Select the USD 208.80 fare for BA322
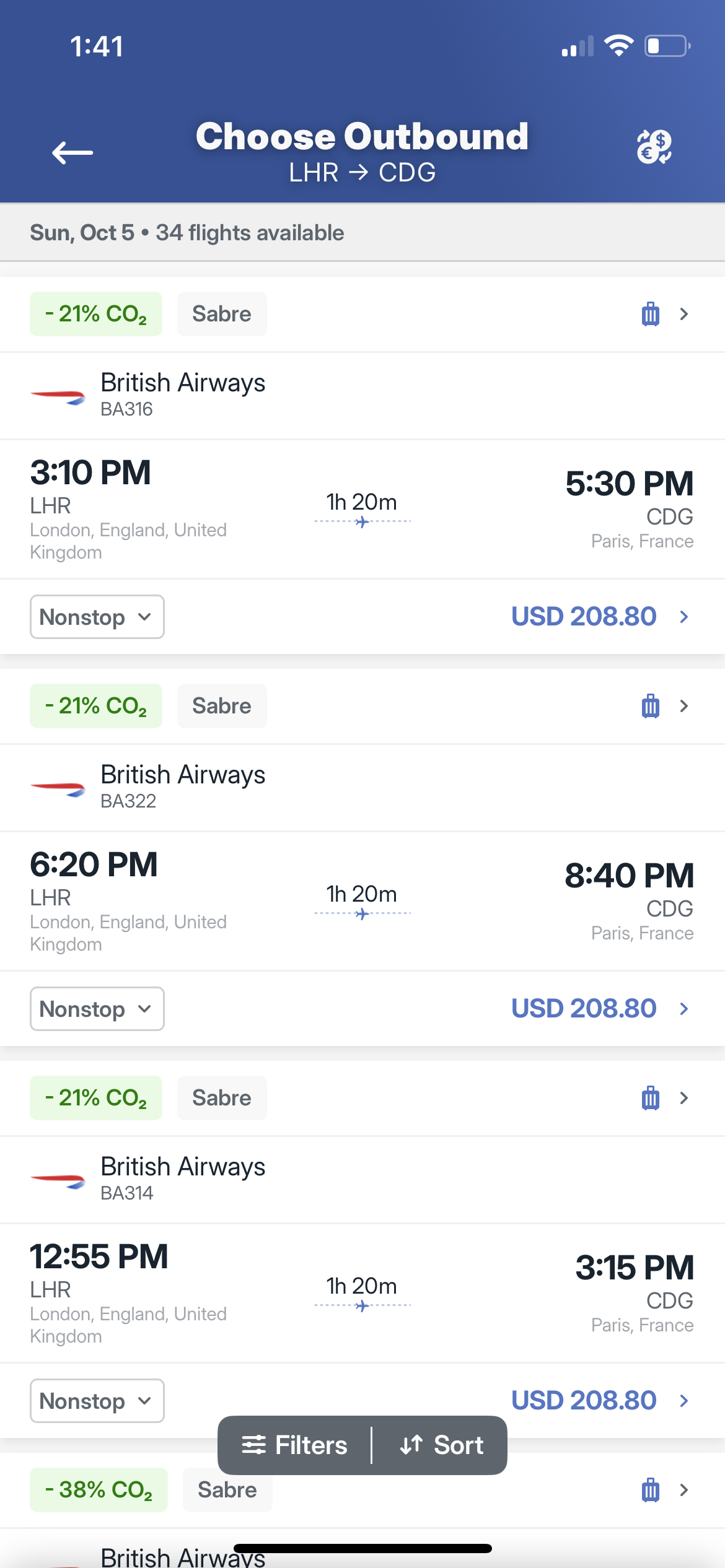725x1568 pixels. [x=600, y=1008]
